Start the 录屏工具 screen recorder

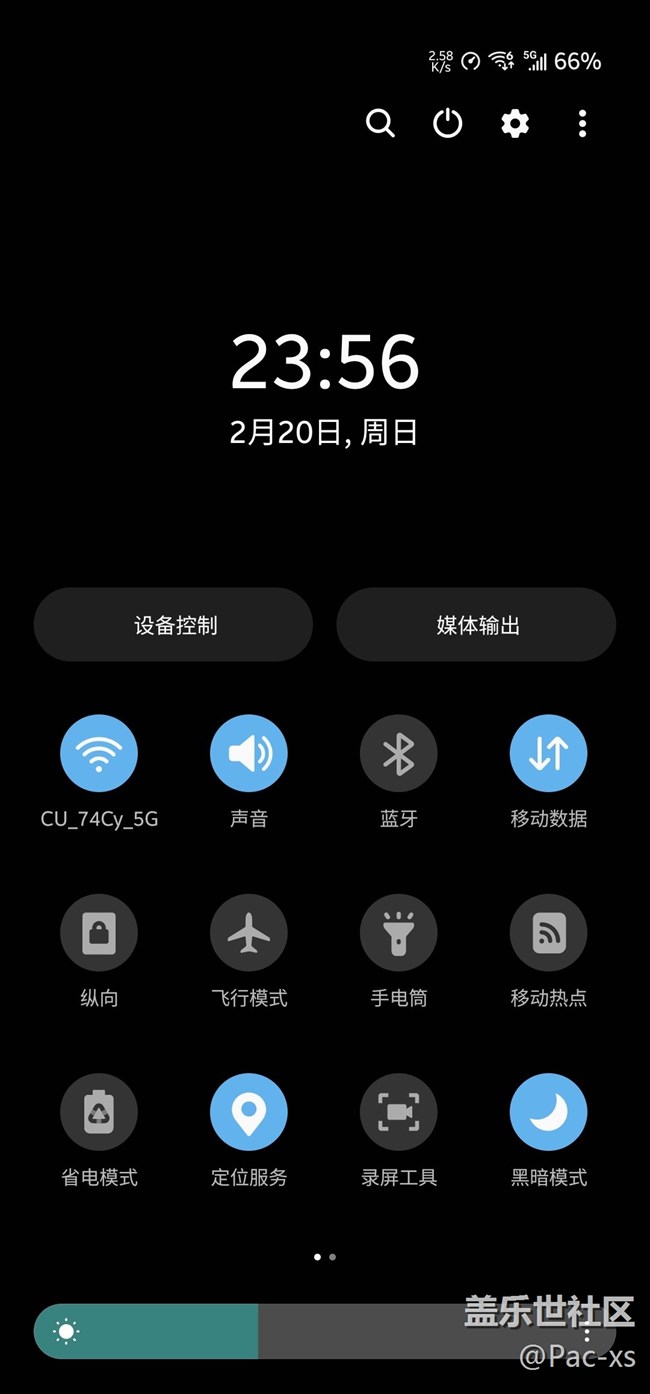[x=399, y=1112]
